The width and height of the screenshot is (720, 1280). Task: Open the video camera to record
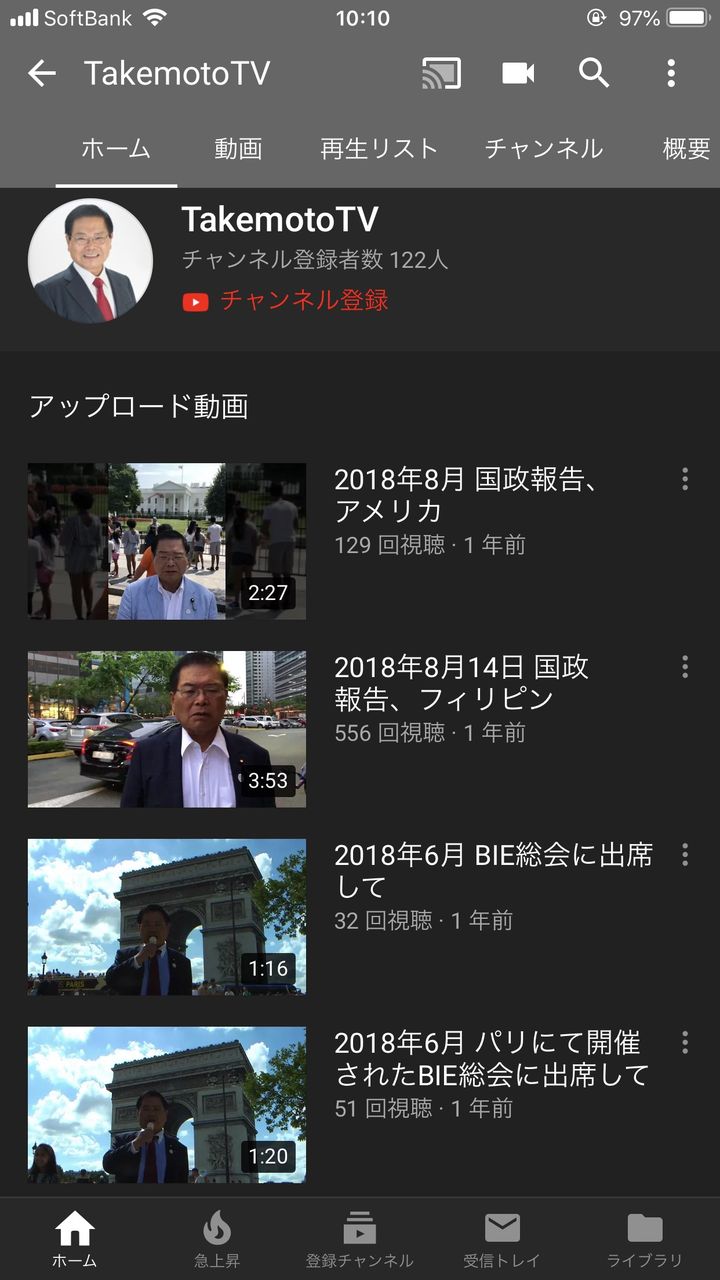(x=518, y=73)
